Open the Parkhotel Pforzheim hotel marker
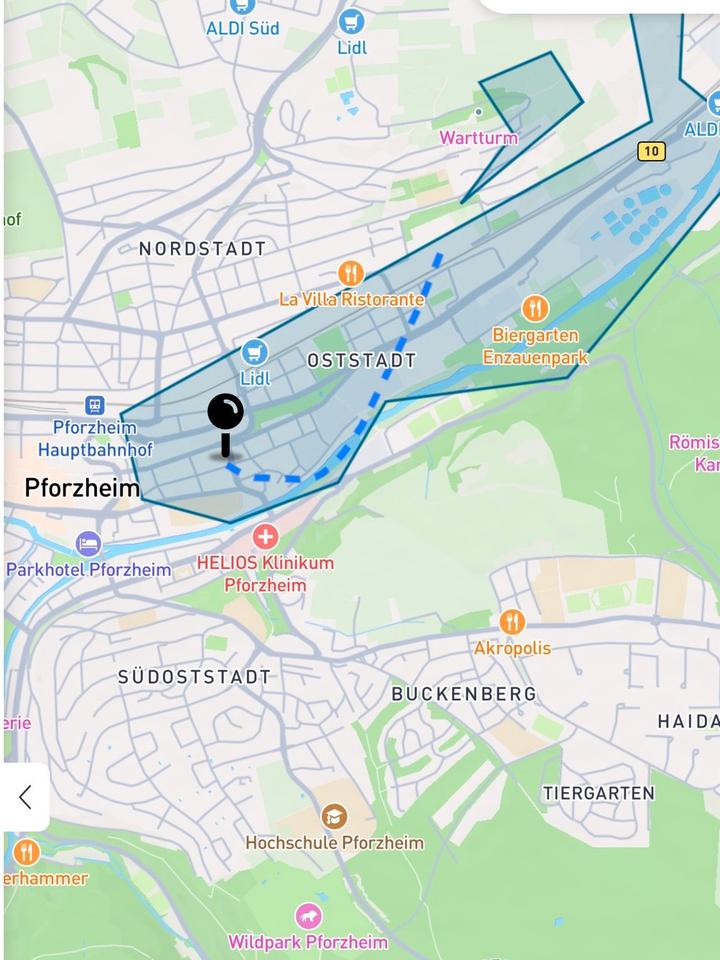Screen dimensions: 720x960 [x=88, y=544]
